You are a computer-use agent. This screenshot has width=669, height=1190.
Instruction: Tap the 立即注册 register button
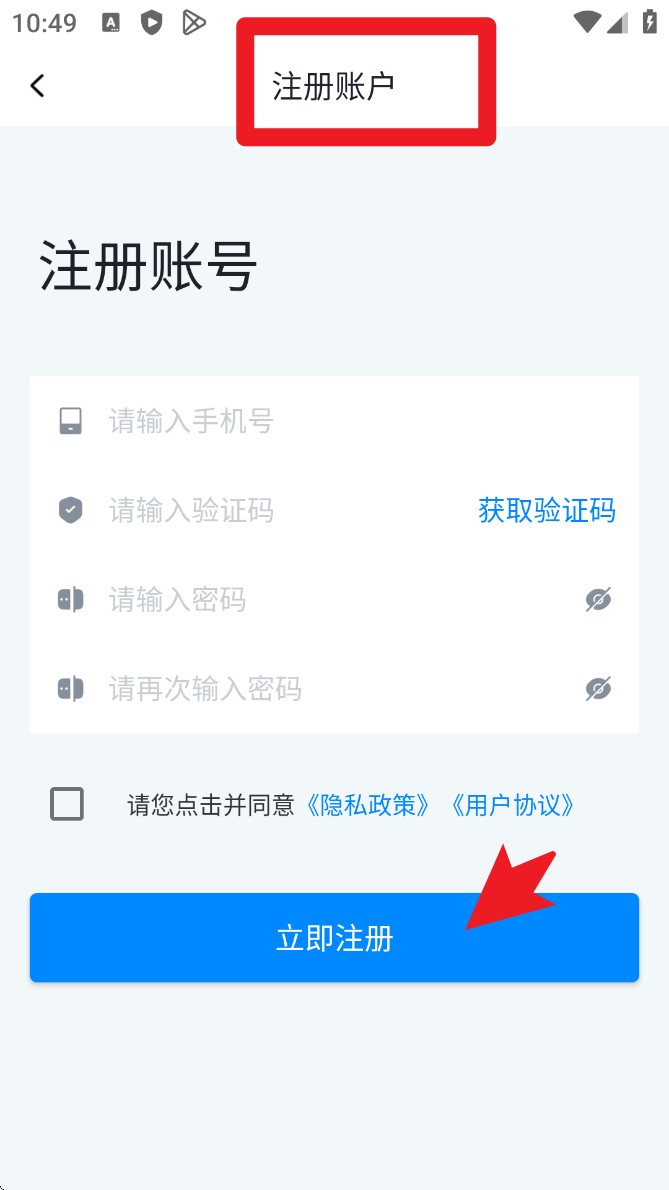click(334, 938)
